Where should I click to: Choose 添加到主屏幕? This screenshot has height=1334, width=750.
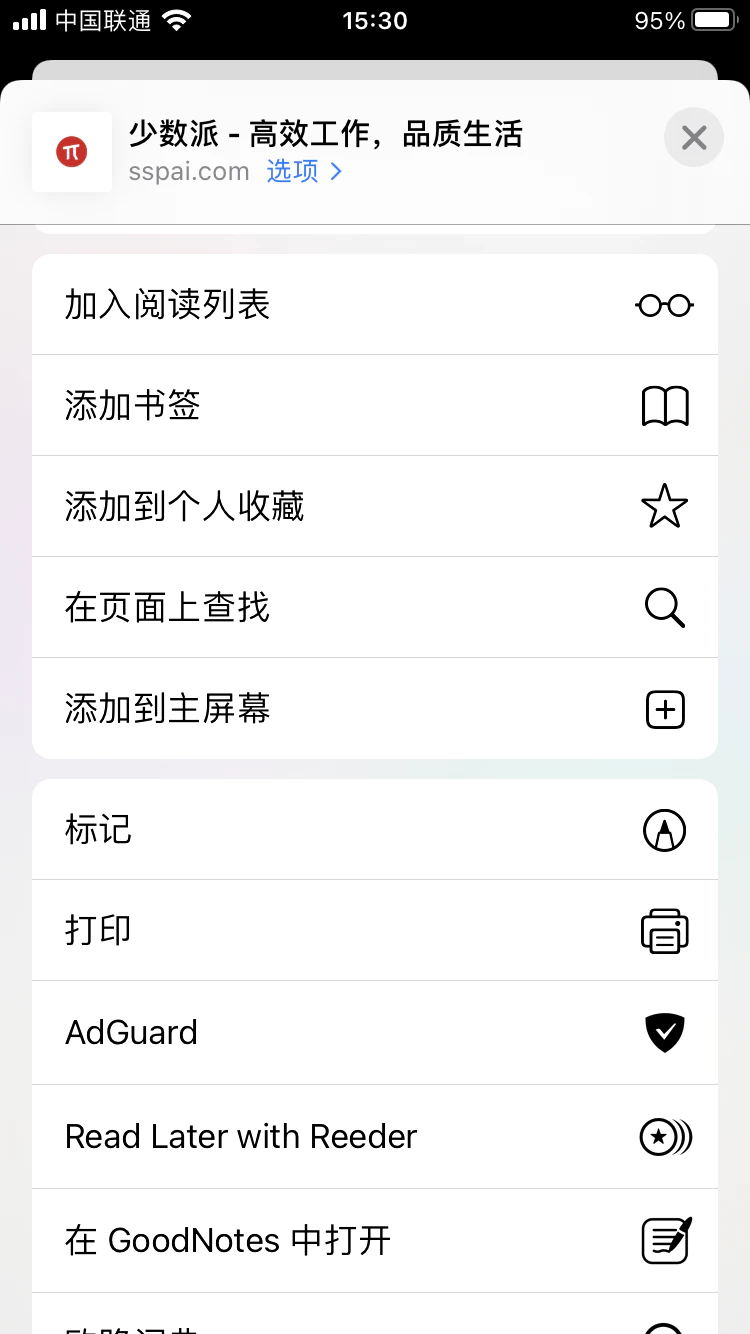tap(374, 709)
